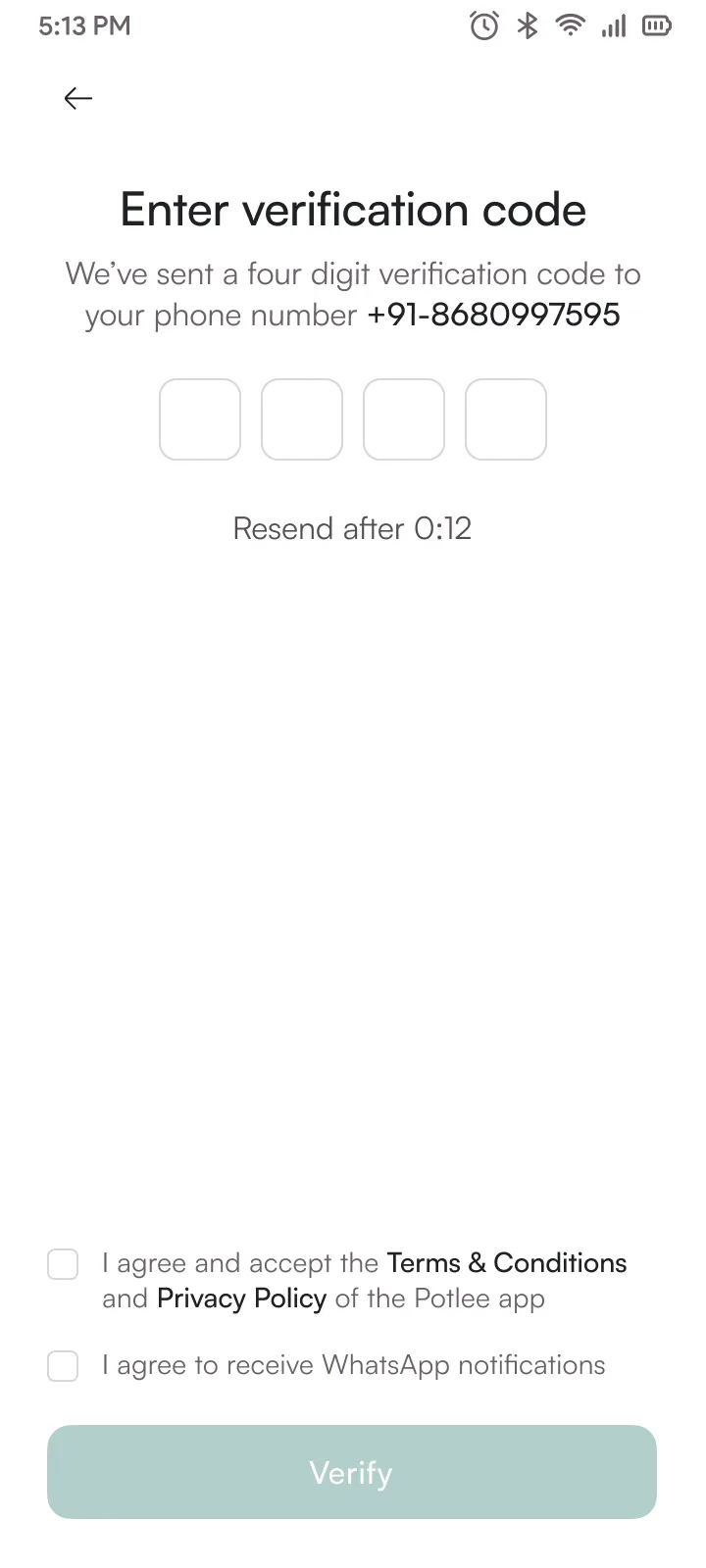Tap the first verification code digit box
The height and width of the screenshot is (1568, 706).
(200, 419)
